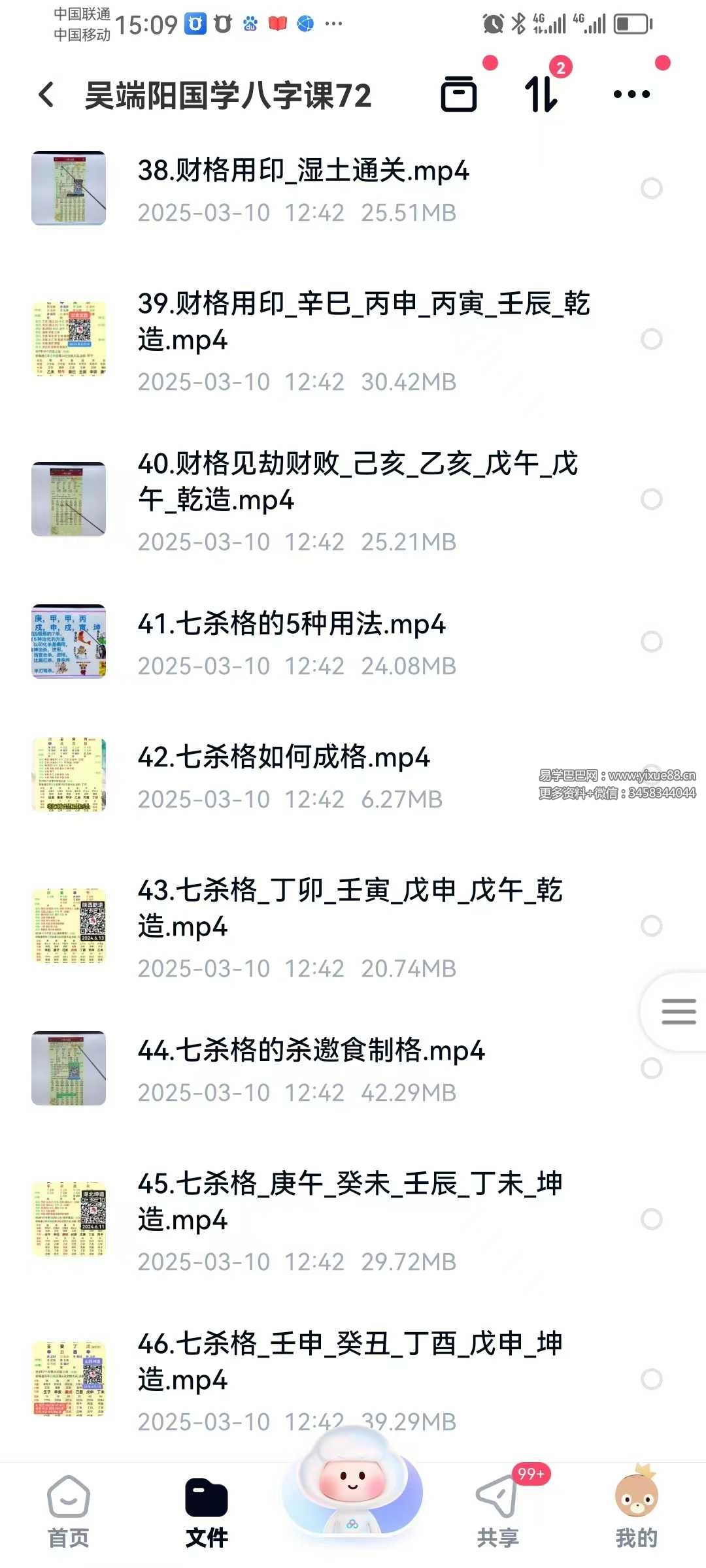The width and height of the screenshot is (706, 1568).
Task: Select the circle for 39.财格用印 video
Action: click(x=651, y=339)
